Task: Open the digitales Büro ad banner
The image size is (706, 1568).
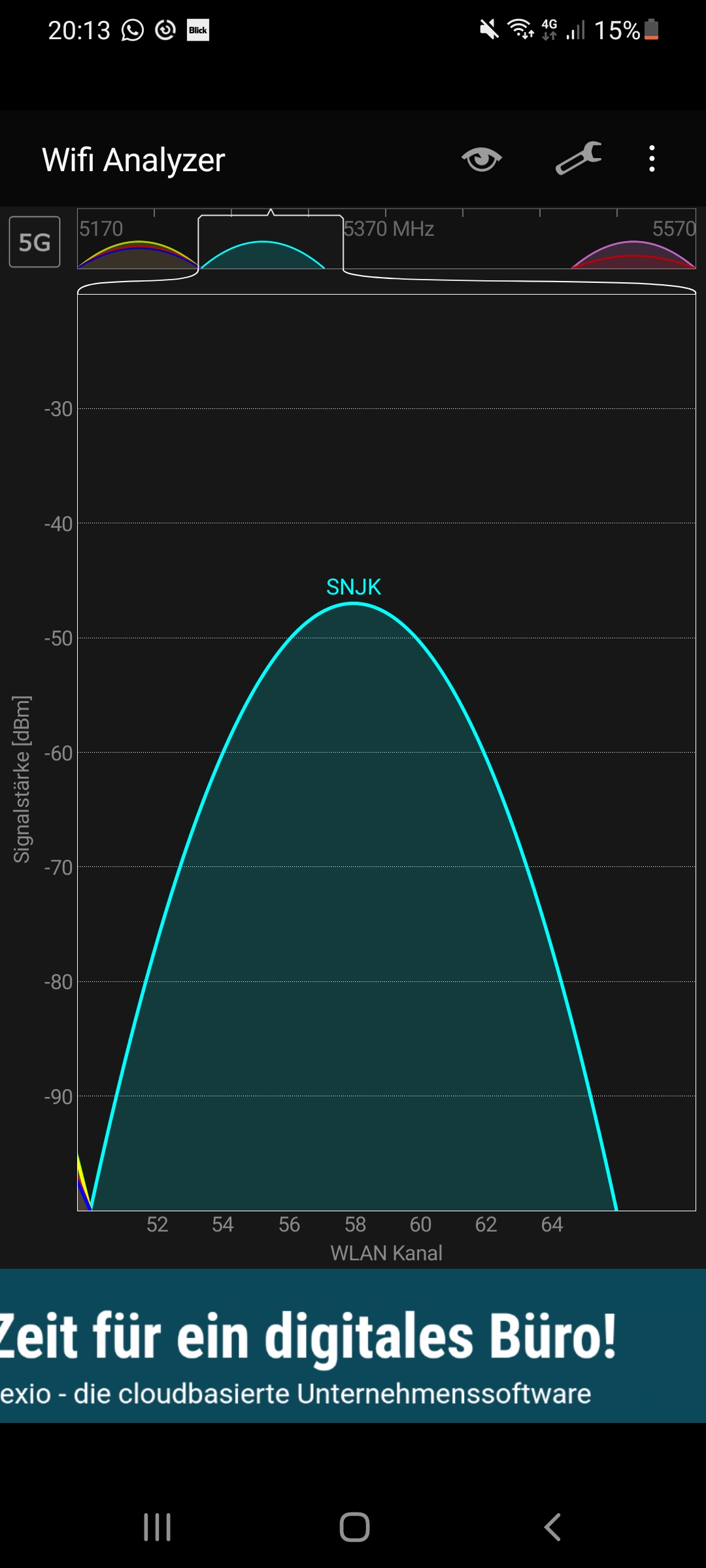Action: click(353, 1346)
